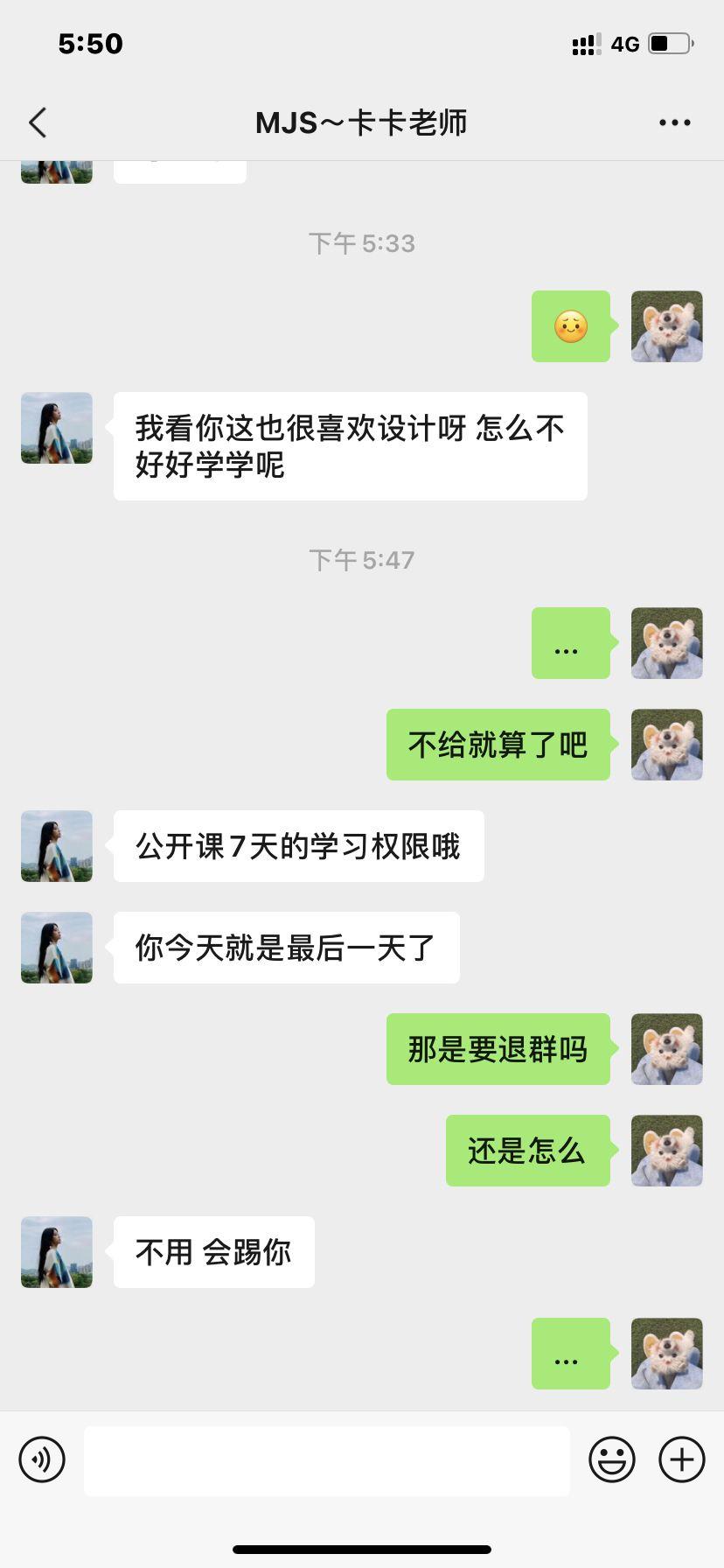Open teacher's avatar beside '不用 会踢你'

click(x=57, y=1252)
